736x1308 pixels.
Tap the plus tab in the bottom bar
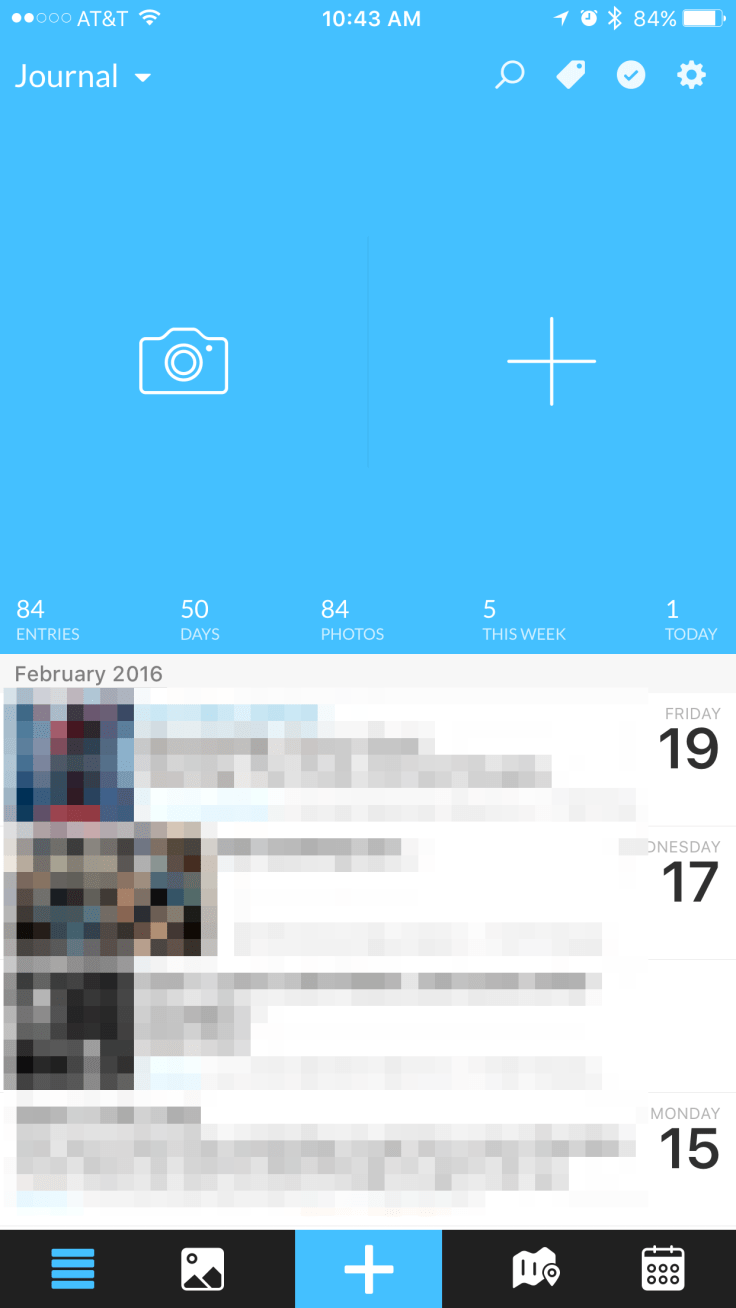coord(368,1269)
